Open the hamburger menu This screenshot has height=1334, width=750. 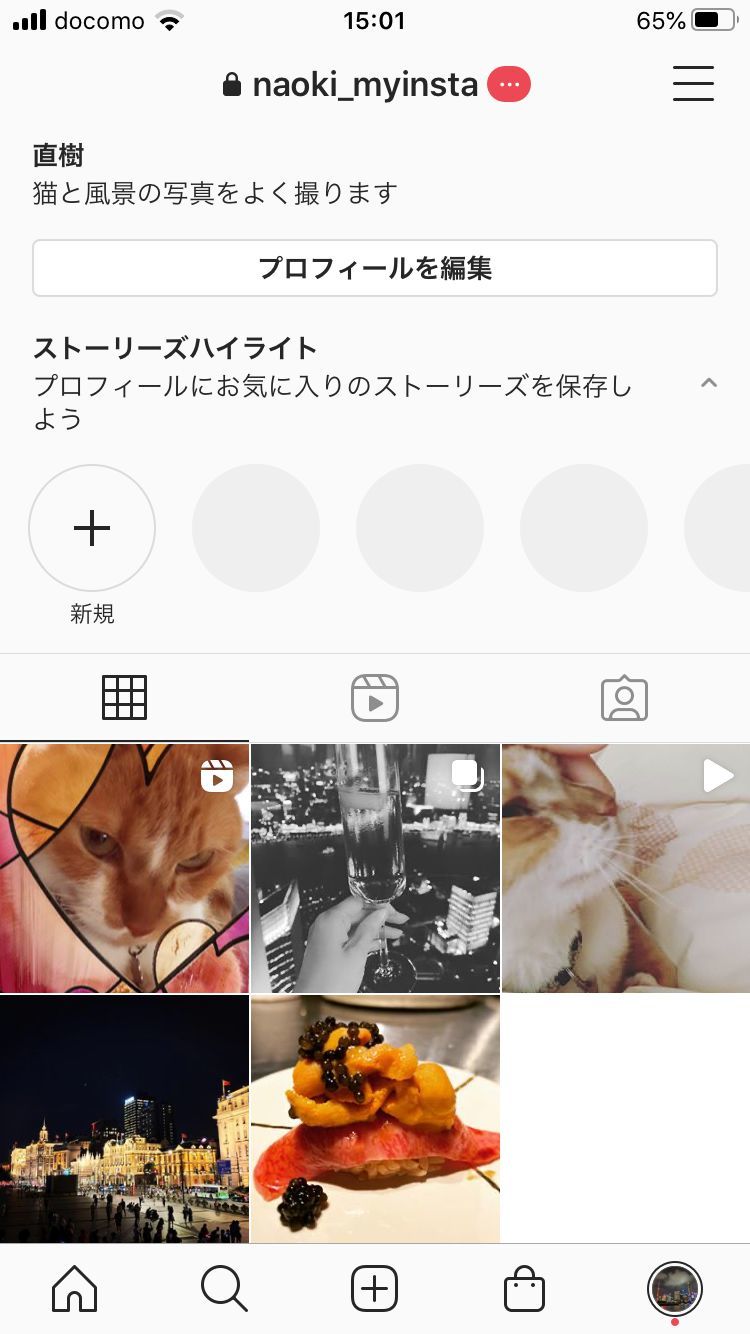coord(693,84)
